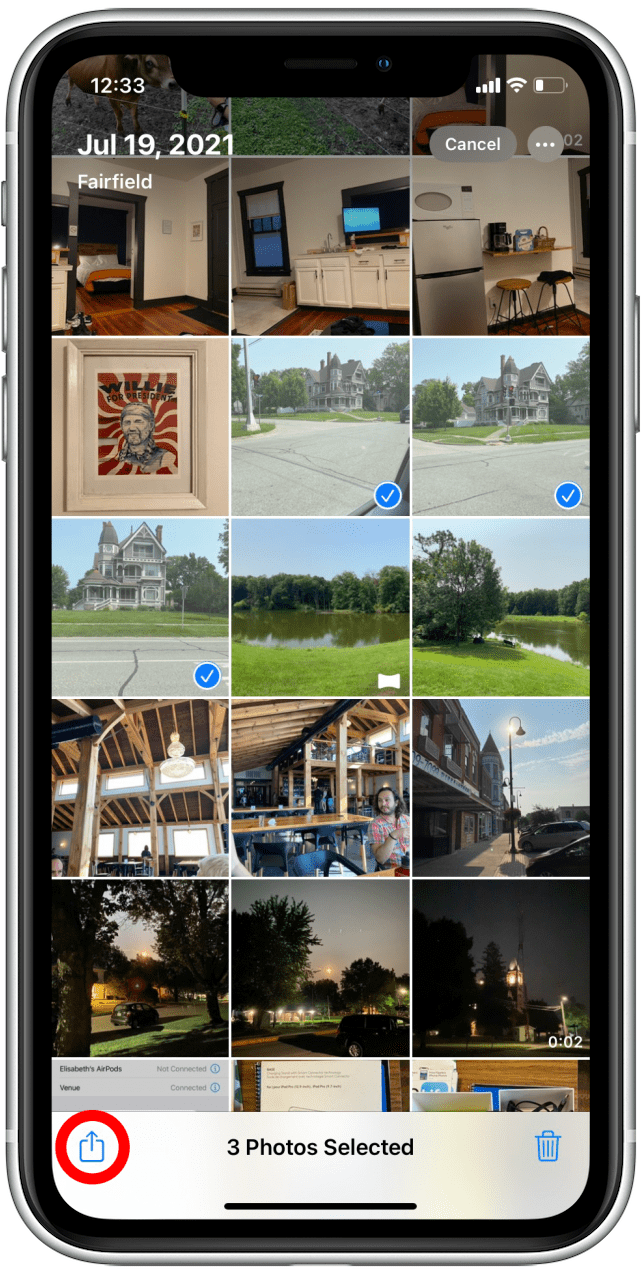This screenshot has width=642, height=1274.
Task: Select the bedroom photo with orange bed
Action: pyautogui.click(x=140, y=245)
